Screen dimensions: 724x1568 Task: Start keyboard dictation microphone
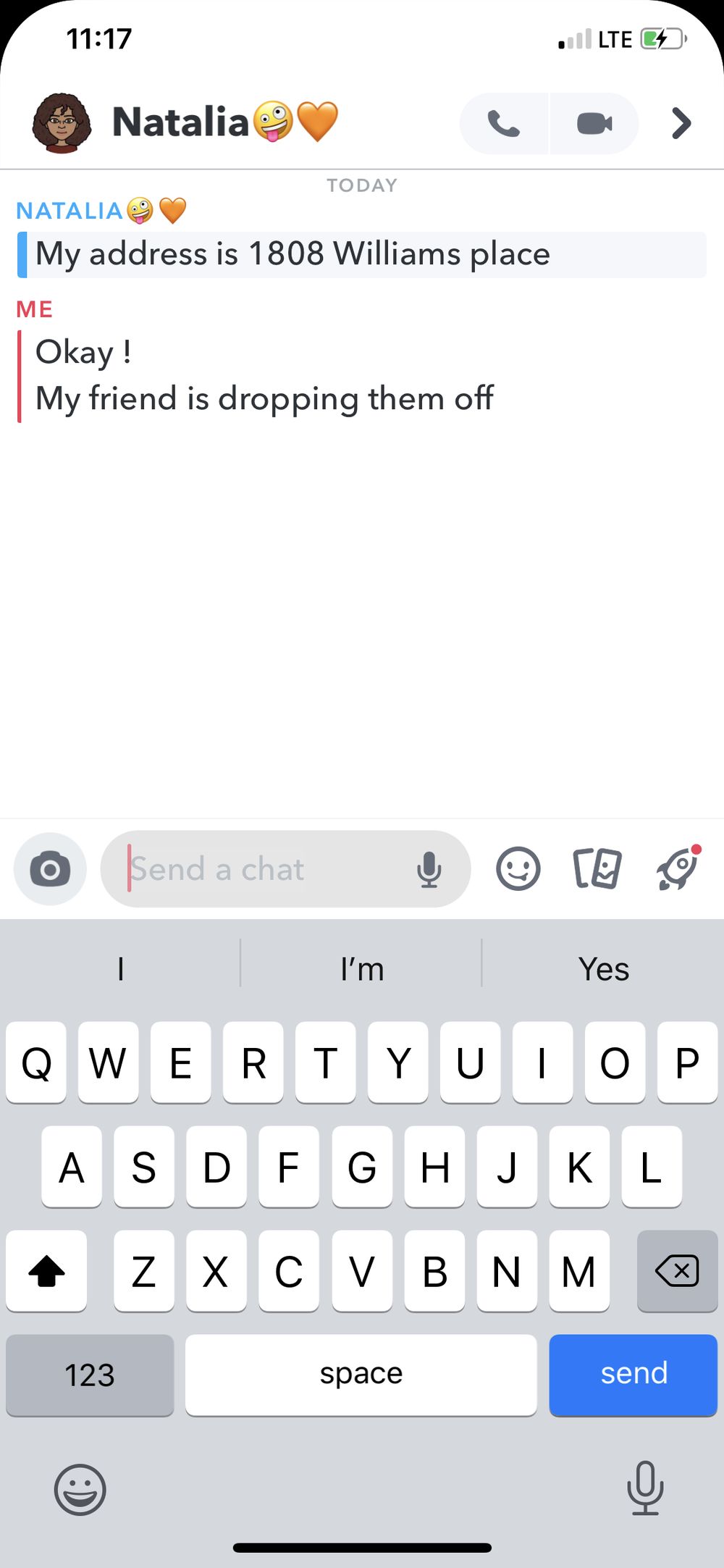coord(644,1488)
